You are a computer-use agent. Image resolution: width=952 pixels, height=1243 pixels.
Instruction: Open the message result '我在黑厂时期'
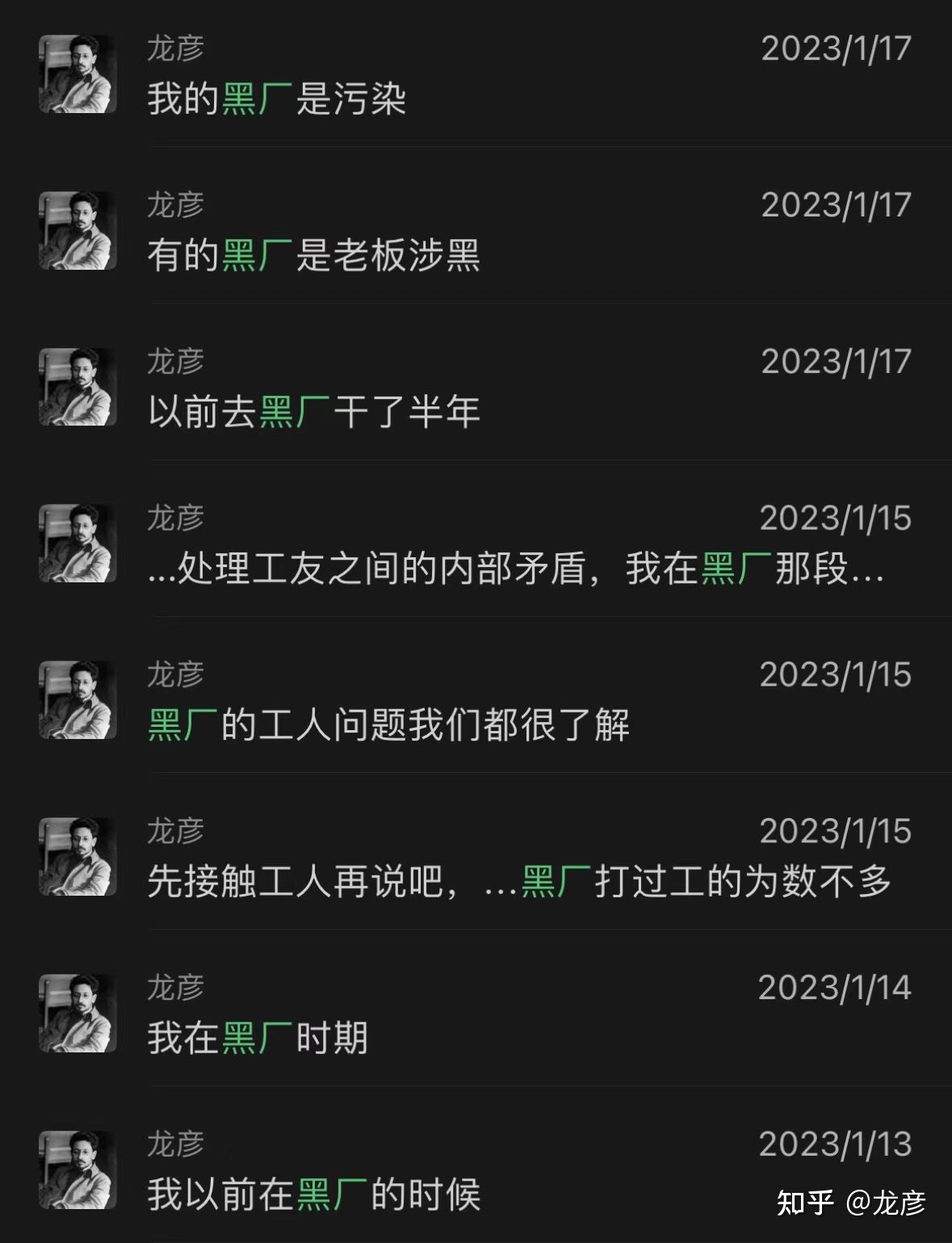tap(257, 1038)
